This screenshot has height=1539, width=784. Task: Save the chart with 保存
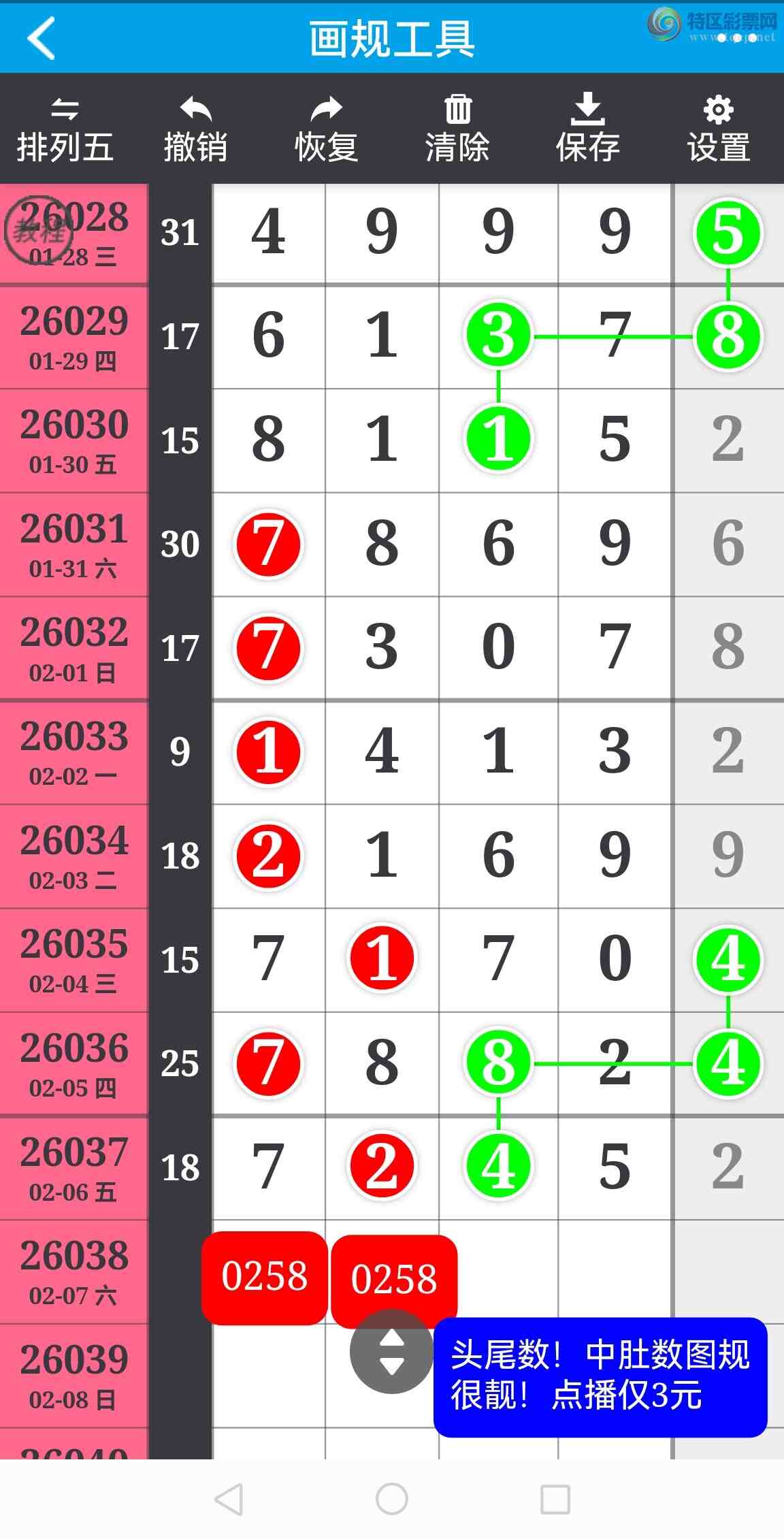coord(588,130)
